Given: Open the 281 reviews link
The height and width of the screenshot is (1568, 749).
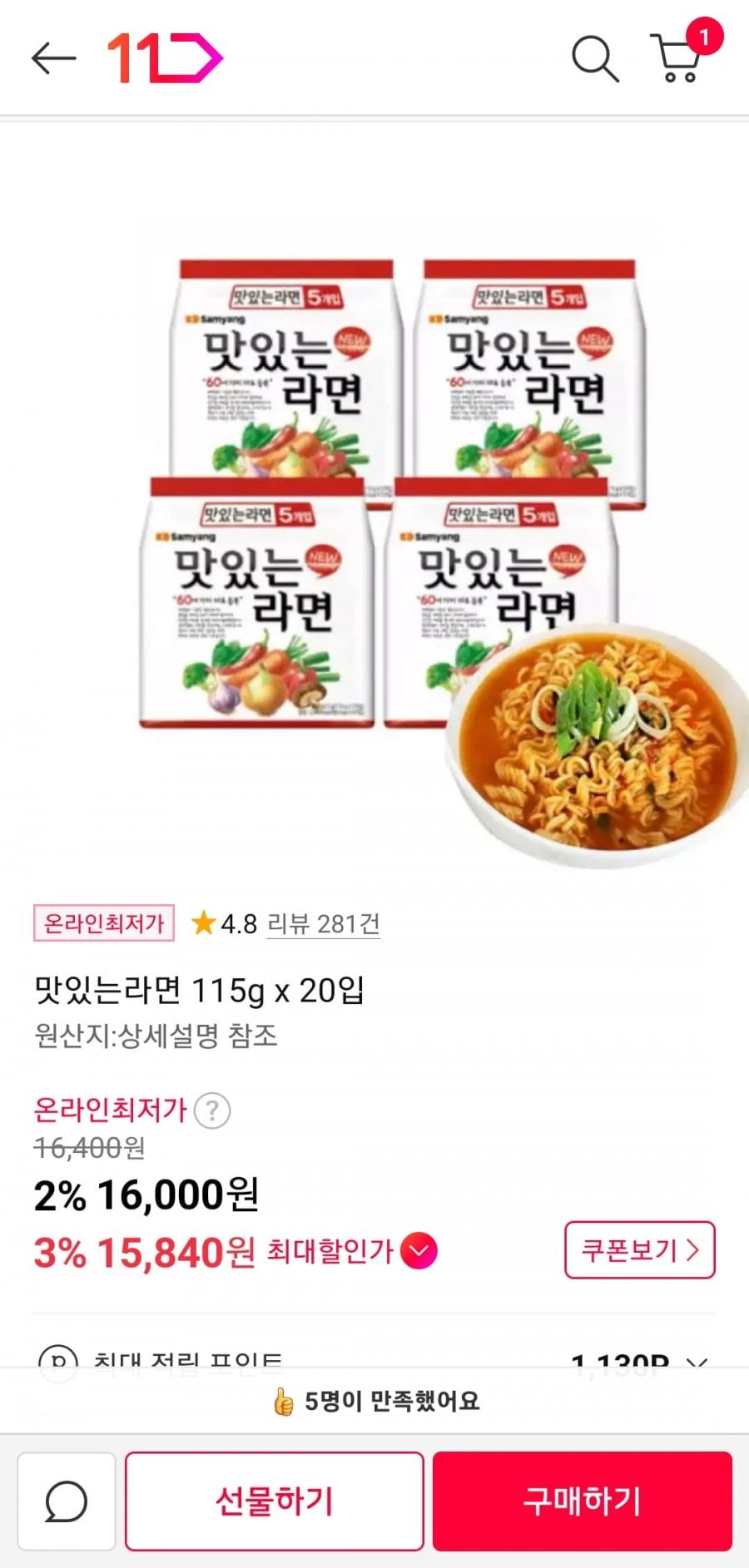Looking at the screenshot, I should (323, 923).
